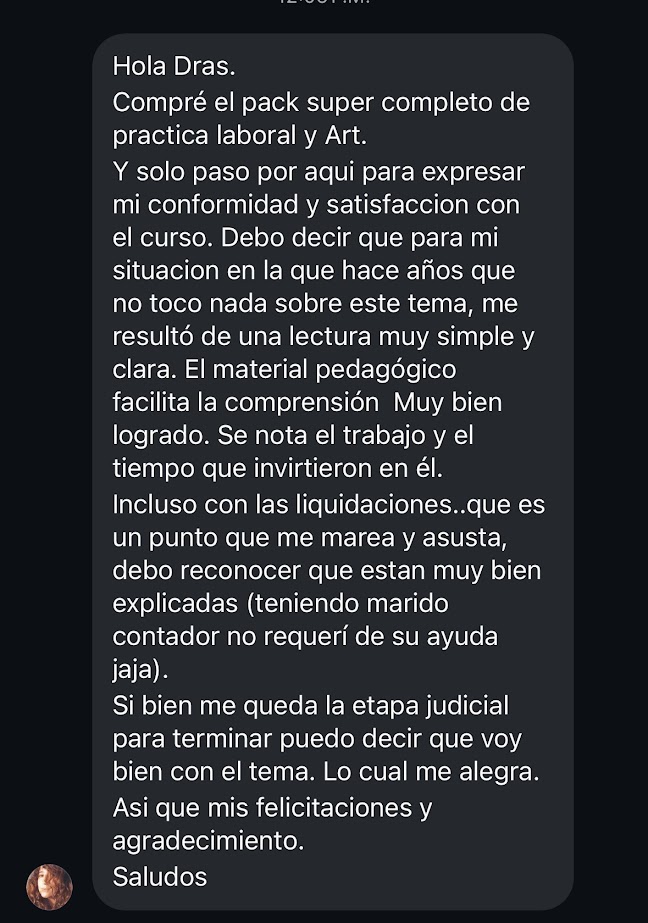Open the sender's profile picture beside the message
The image size is (648, 923).
coord(49,886)
